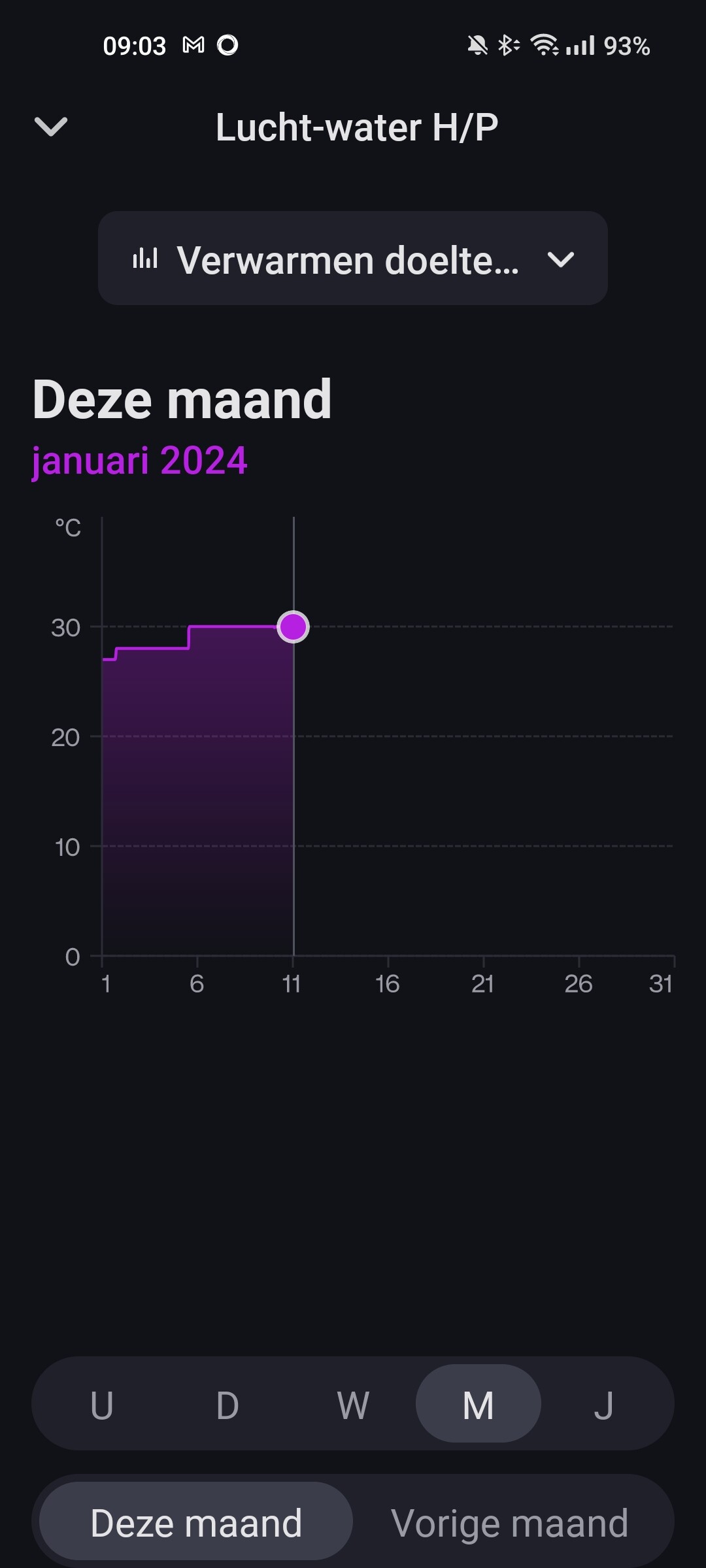Switch to the U time range
The width and height of the screenshot is (706, 1568).
point(102,1405)
